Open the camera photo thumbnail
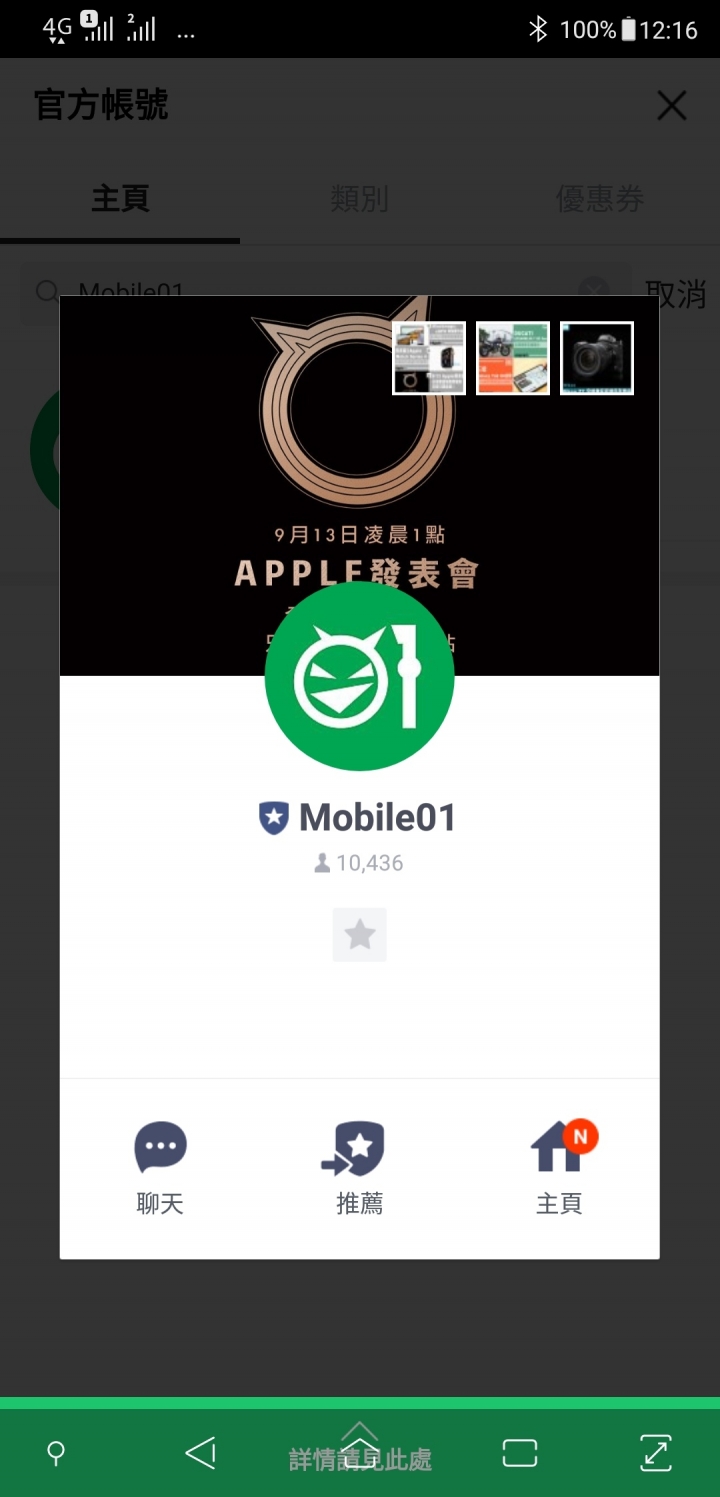Image resolution: width=720 pixels, height=1497 pixels. (597, 358)
